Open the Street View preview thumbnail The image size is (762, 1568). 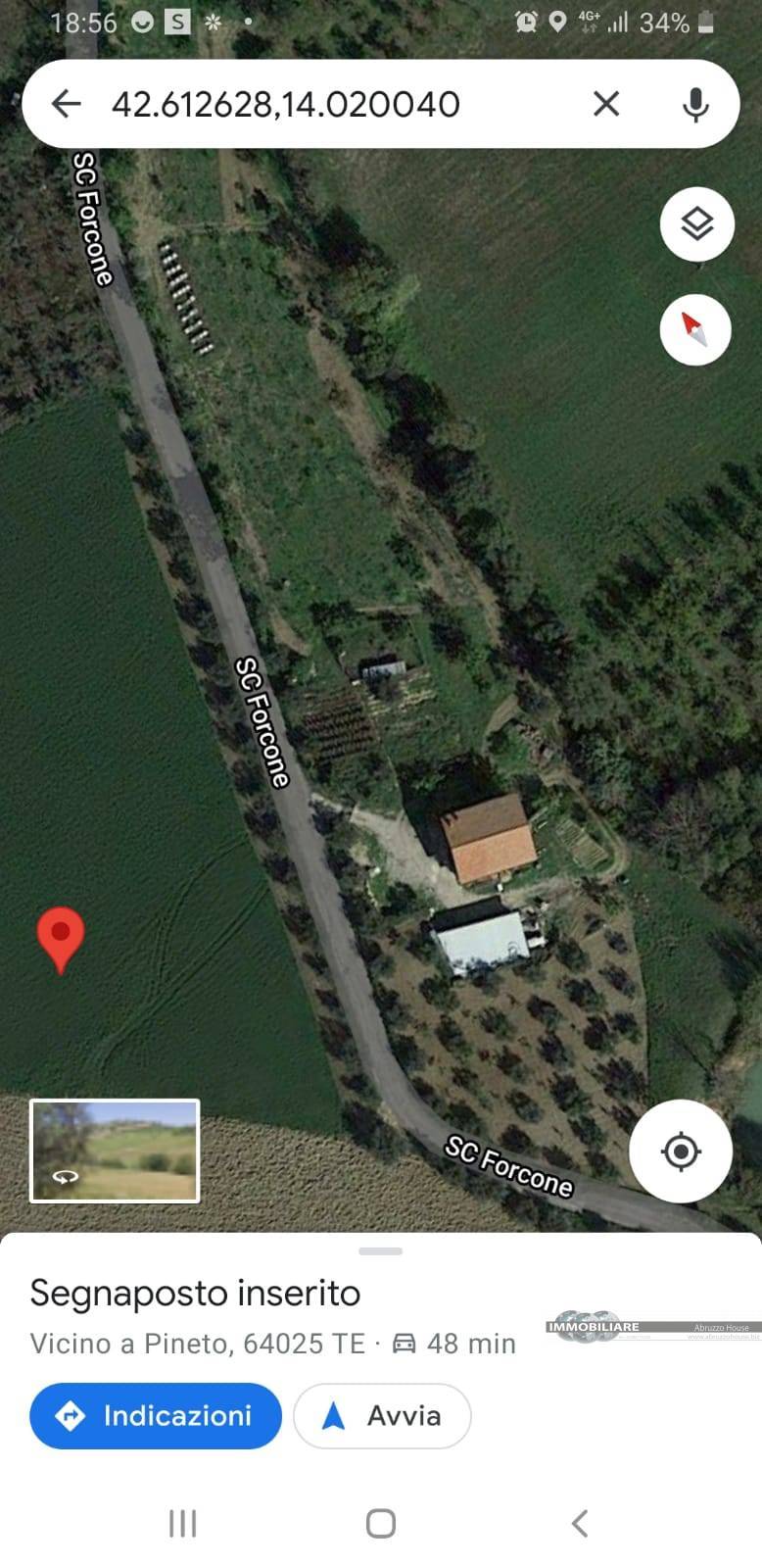pos(116,1151)
